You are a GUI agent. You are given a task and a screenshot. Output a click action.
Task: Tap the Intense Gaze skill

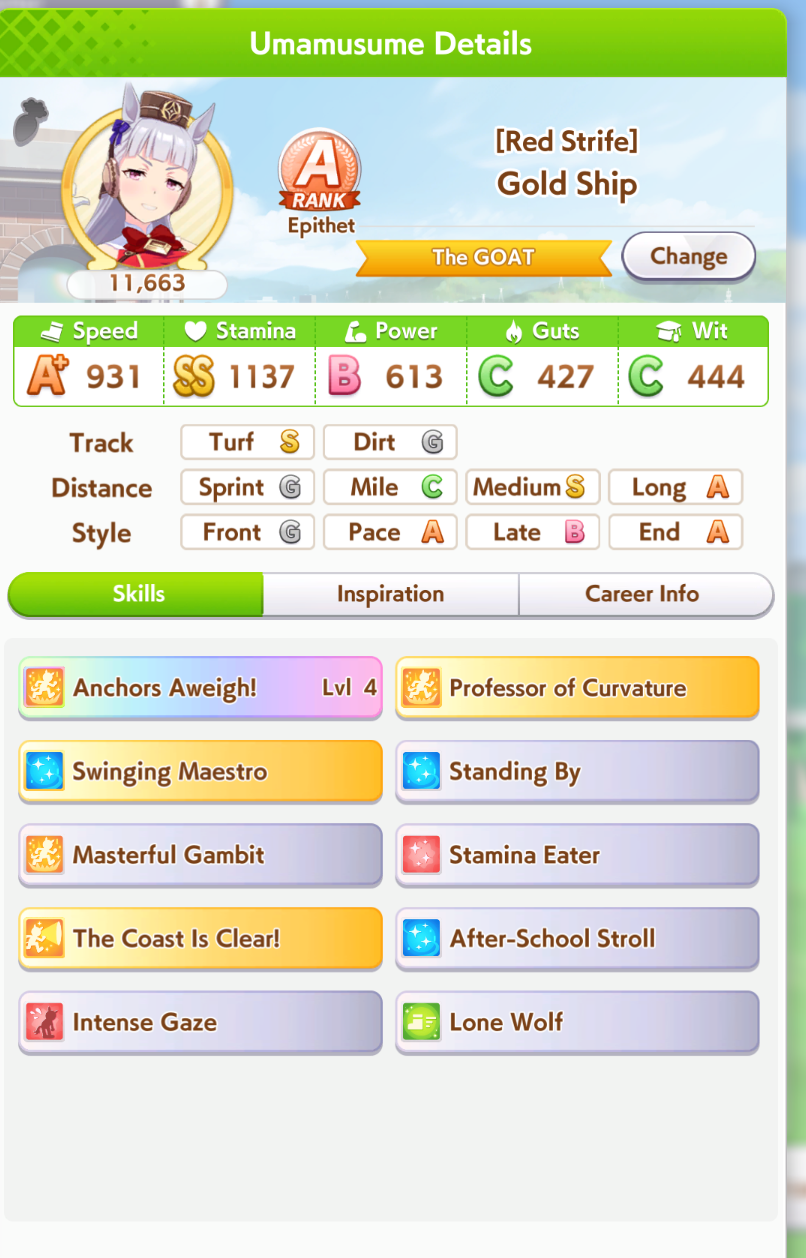click(x=200, y=1022)
